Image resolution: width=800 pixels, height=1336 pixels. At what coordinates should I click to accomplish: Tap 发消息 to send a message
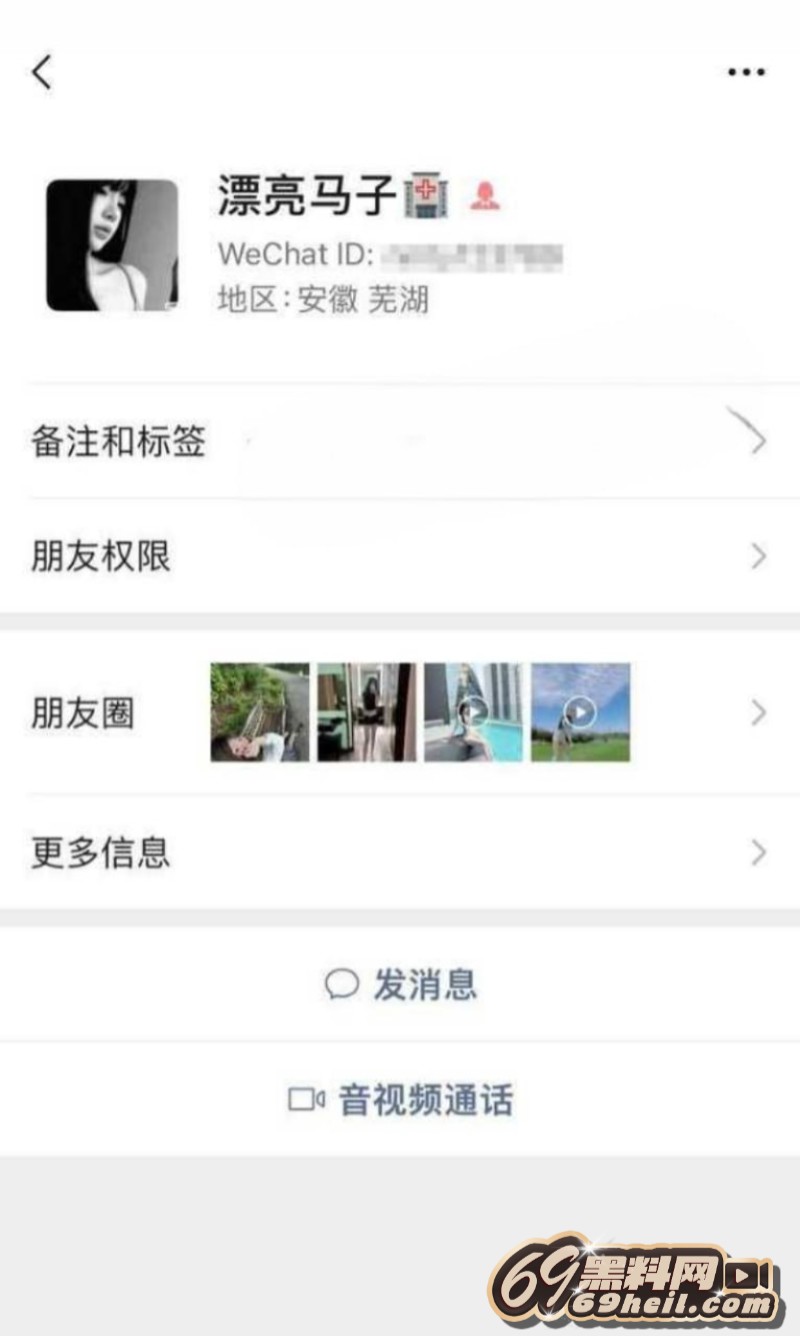[x=402, y=985]
